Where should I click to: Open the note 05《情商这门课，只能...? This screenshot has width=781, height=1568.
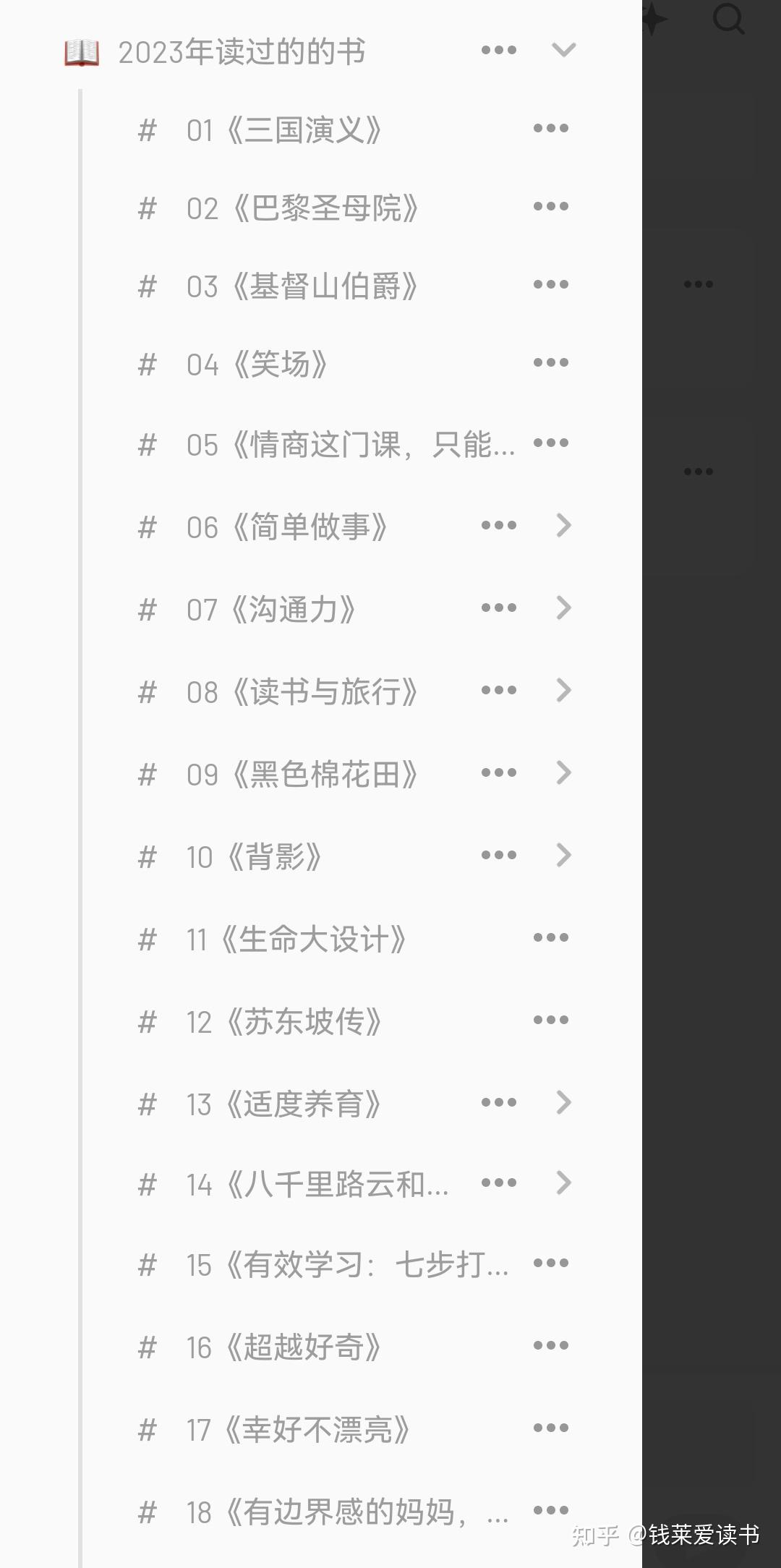coord(351,444)
